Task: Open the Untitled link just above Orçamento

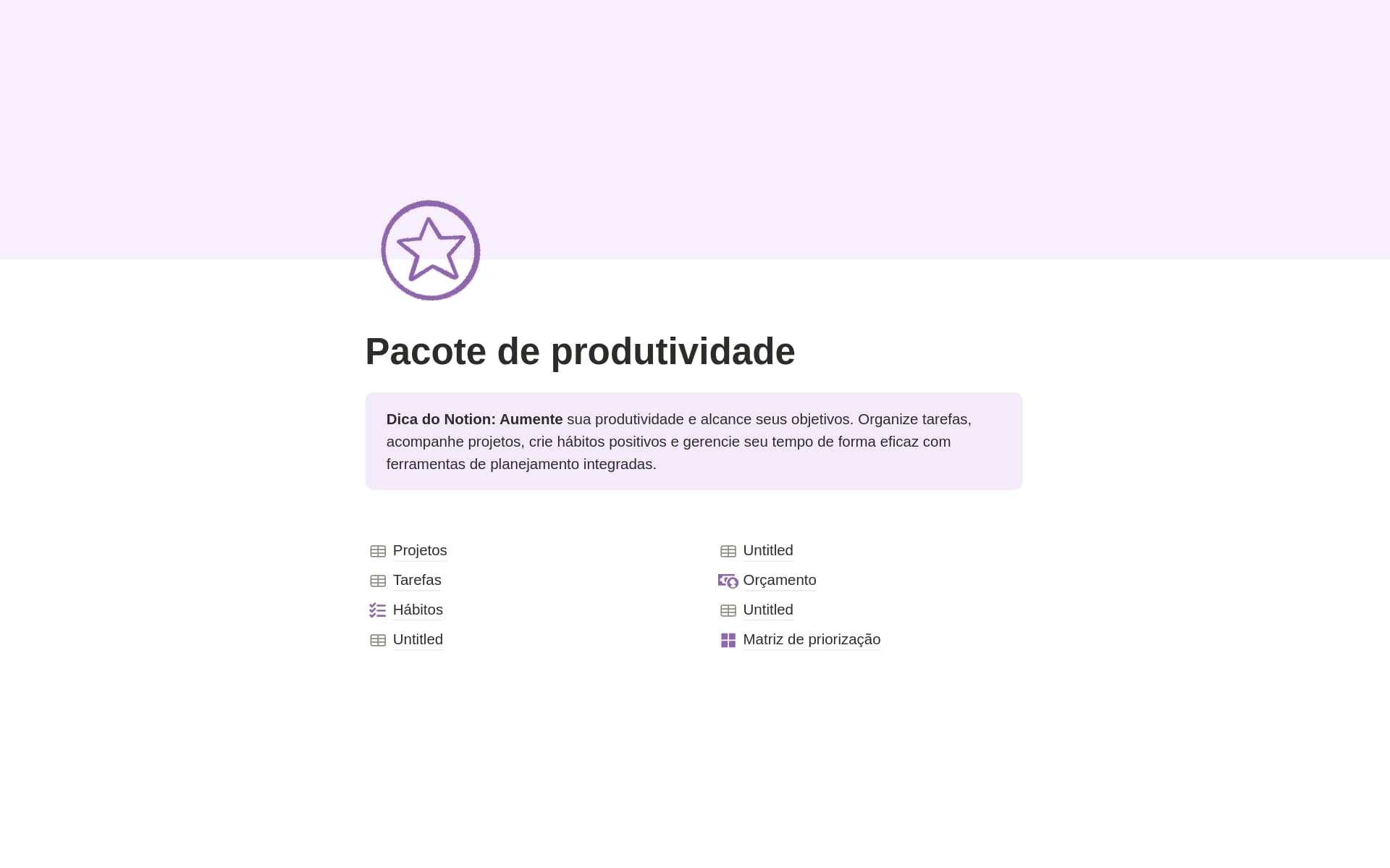Action: 767,550
